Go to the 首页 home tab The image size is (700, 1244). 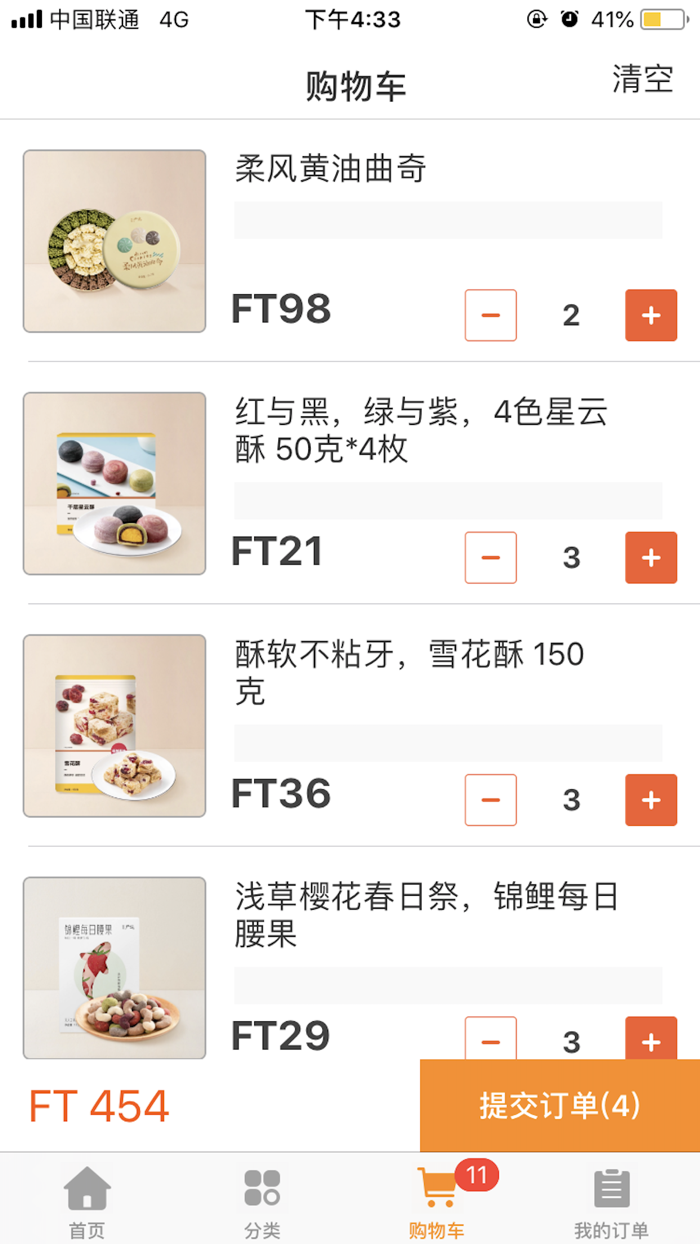(87, 1202)
